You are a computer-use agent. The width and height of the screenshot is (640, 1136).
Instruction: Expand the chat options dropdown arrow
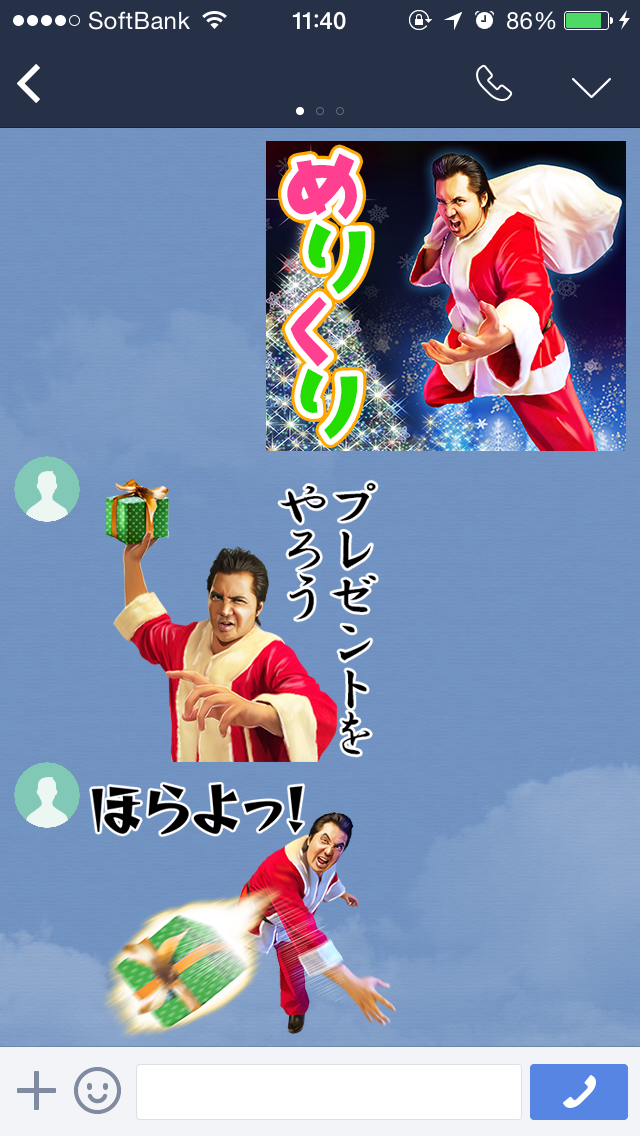pos(591,87)
